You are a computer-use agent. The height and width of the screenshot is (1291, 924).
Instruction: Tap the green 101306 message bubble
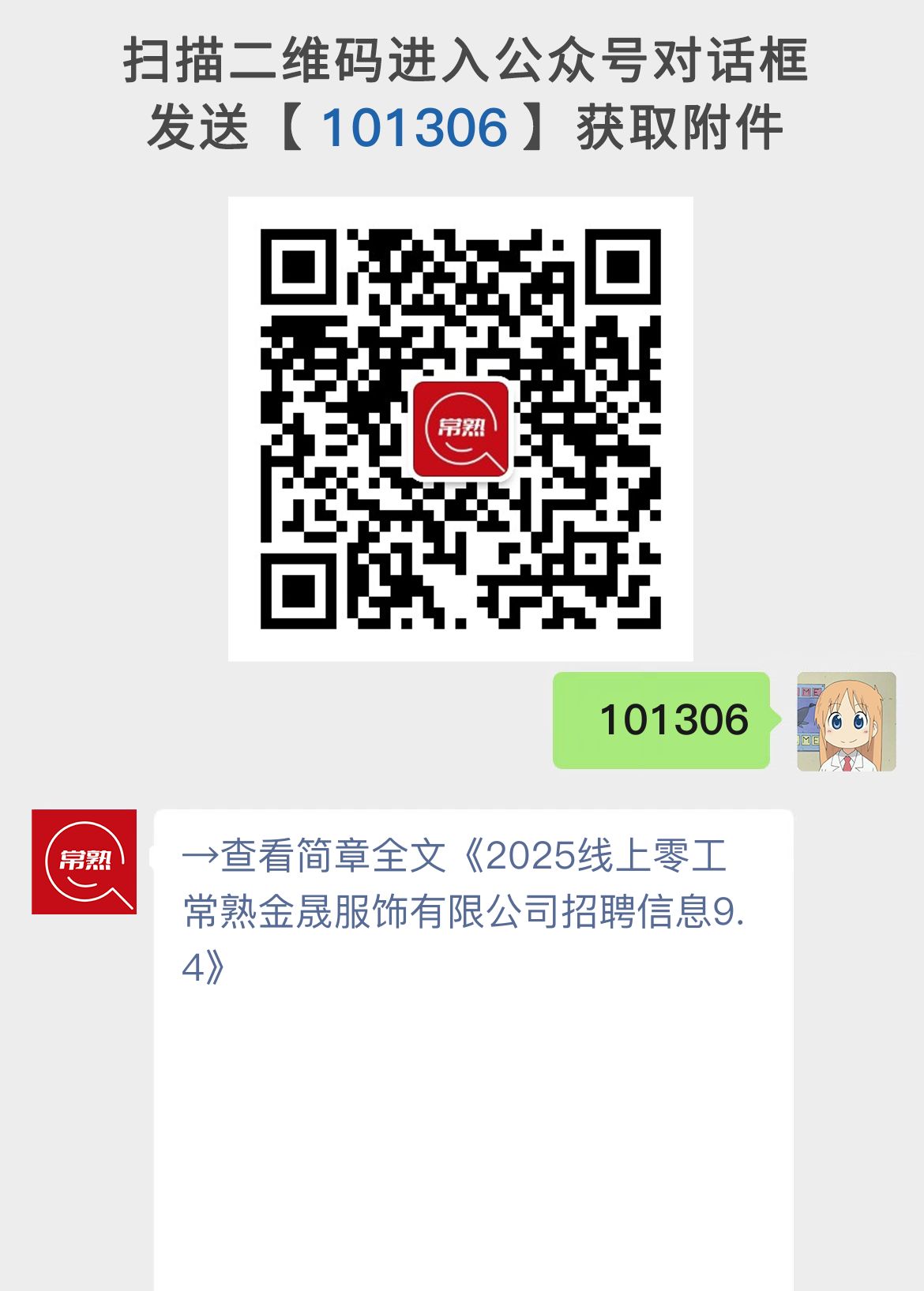660,720
